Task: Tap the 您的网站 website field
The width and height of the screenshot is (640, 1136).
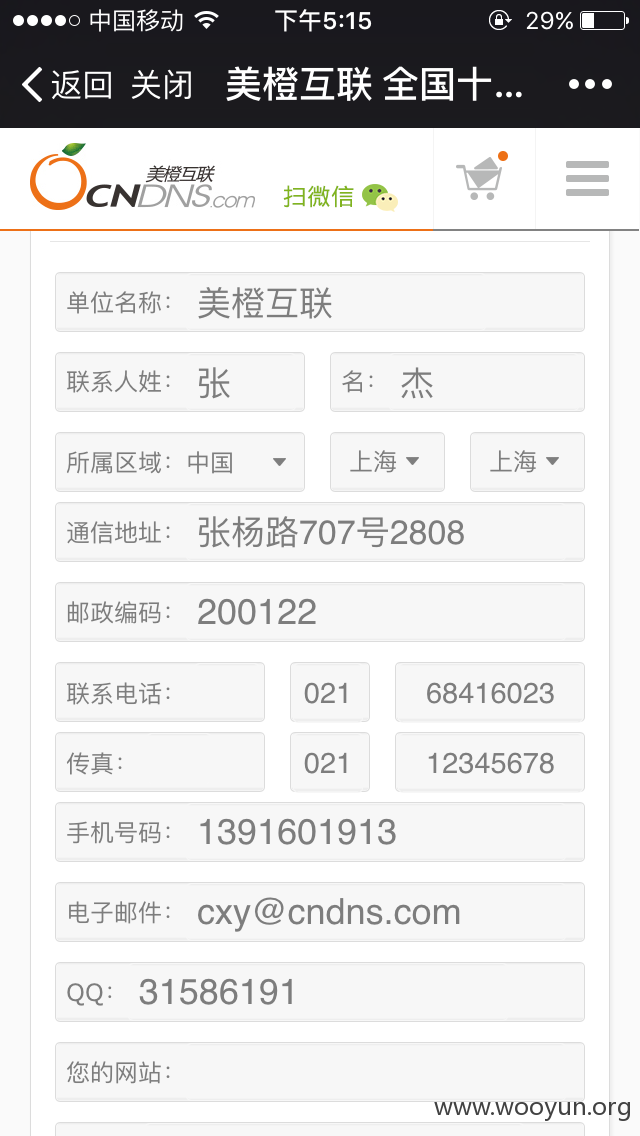Action: click(x=320, y=1072)
